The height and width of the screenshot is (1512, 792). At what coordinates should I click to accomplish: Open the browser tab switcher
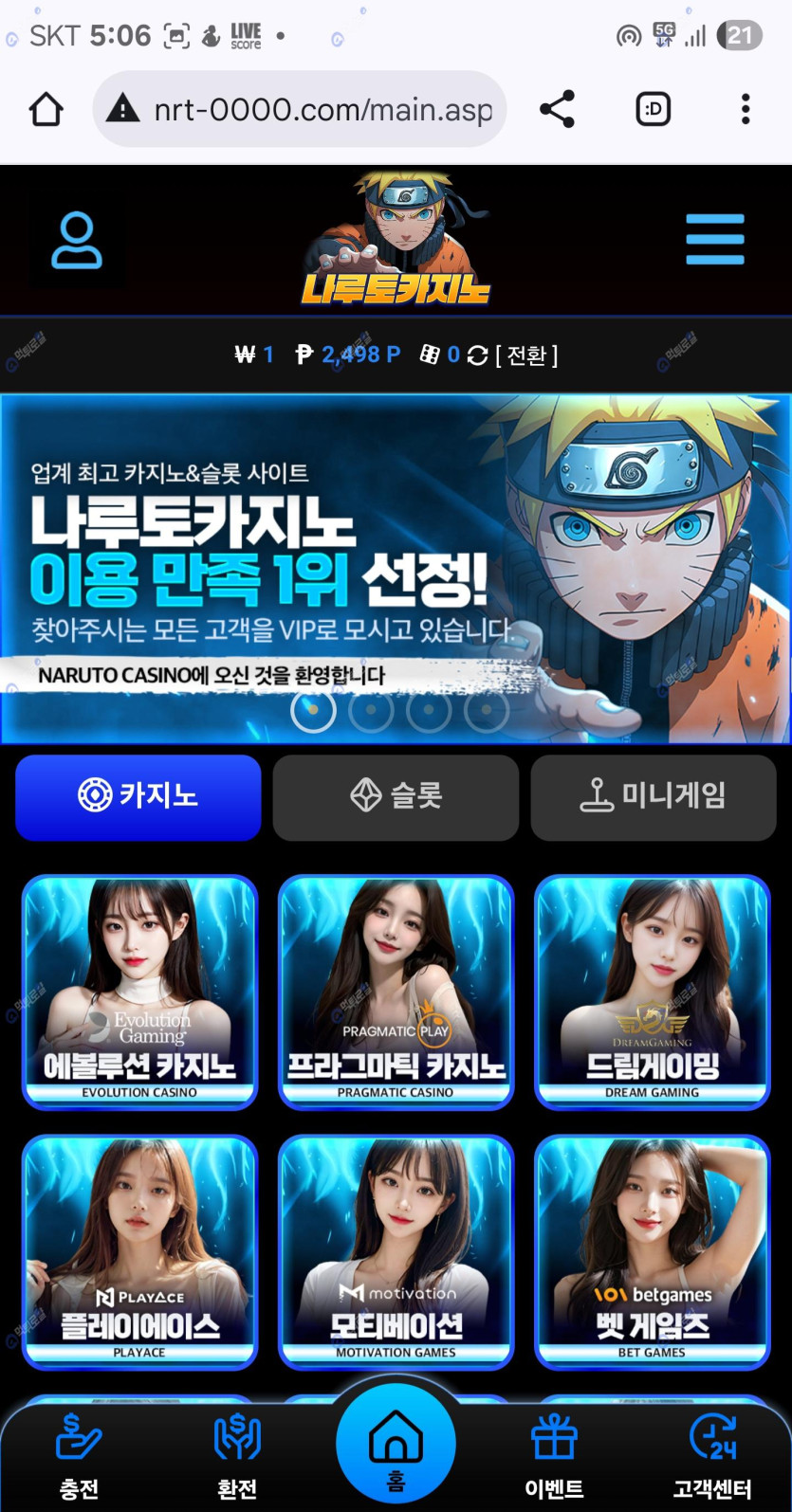(653, 110)
